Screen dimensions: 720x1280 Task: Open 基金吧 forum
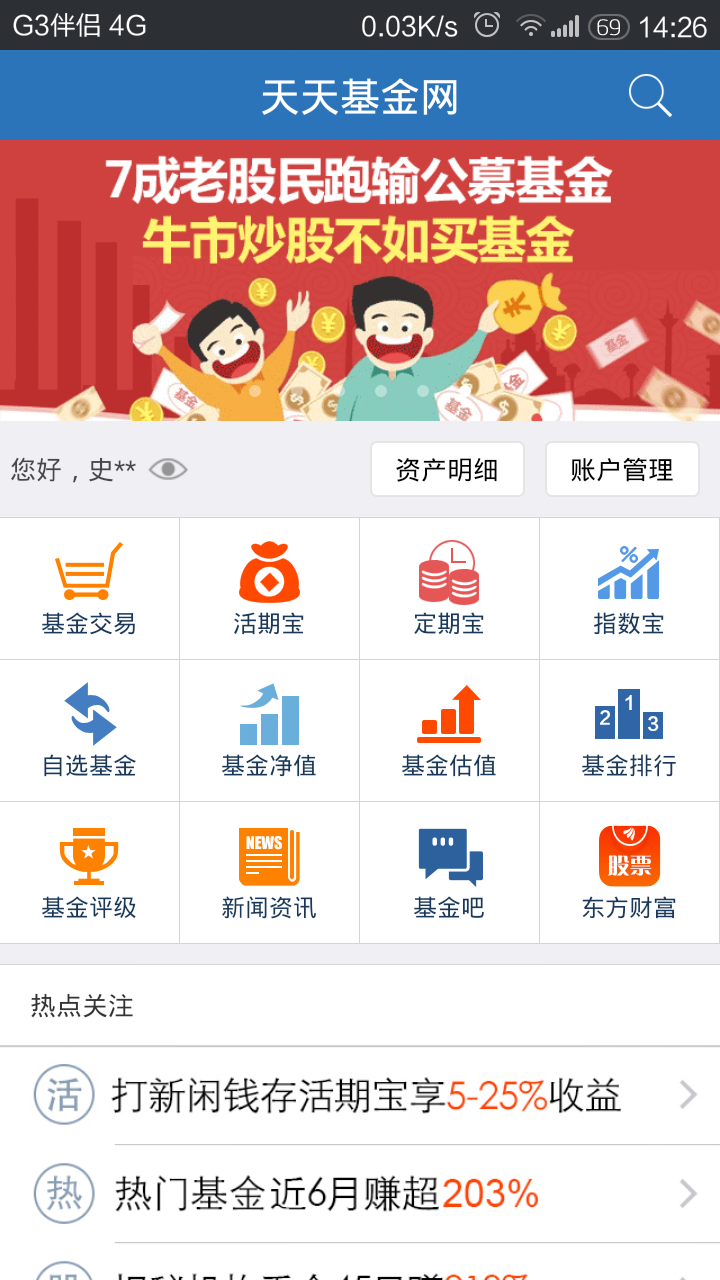pyautogui.click(x=449, y=872)
